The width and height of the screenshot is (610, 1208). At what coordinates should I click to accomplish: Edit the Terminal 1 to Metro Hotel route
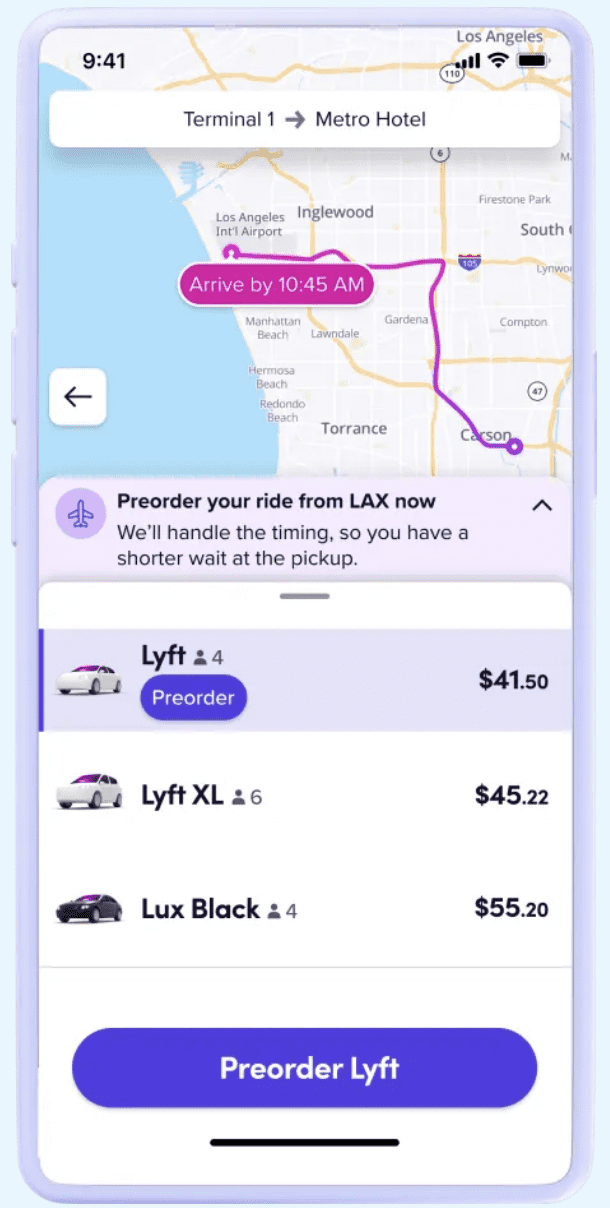(304, 120)
